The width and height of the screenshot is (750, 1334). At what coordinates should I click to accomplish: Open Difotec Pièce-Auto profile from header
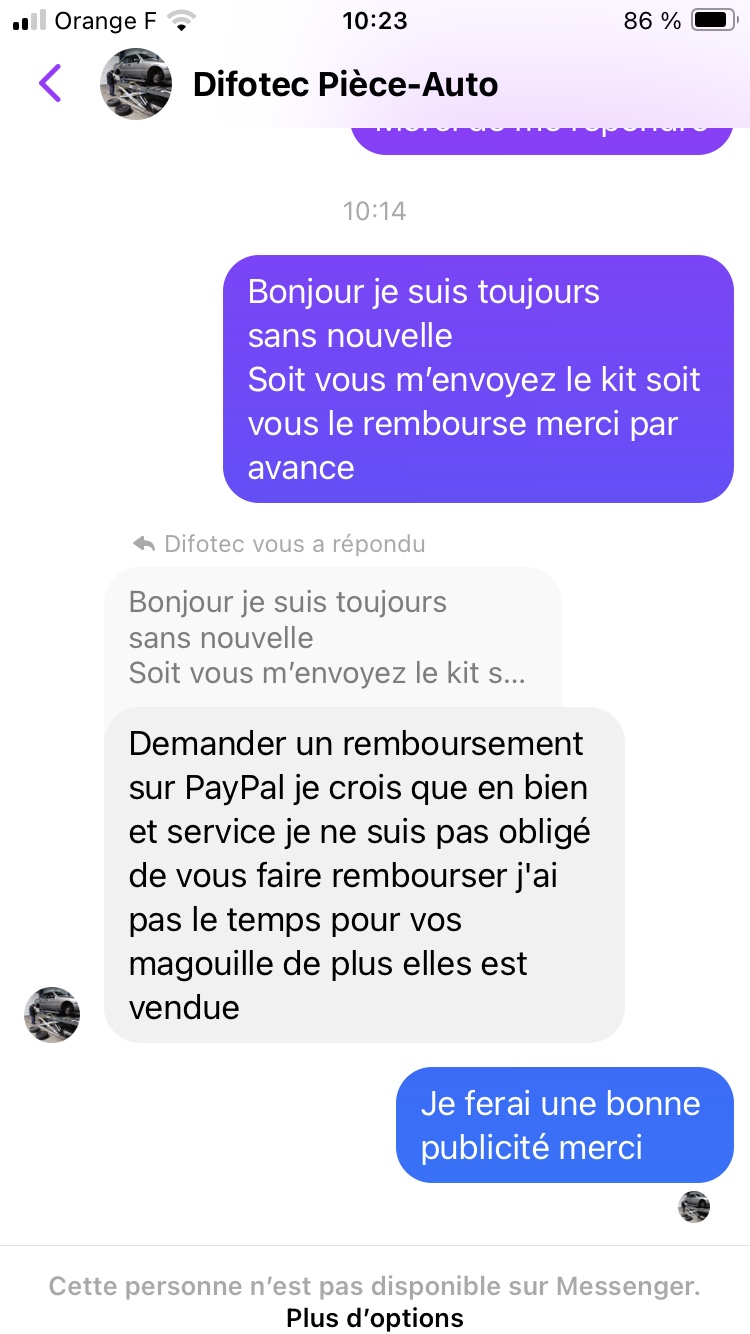tap(344, 84)
